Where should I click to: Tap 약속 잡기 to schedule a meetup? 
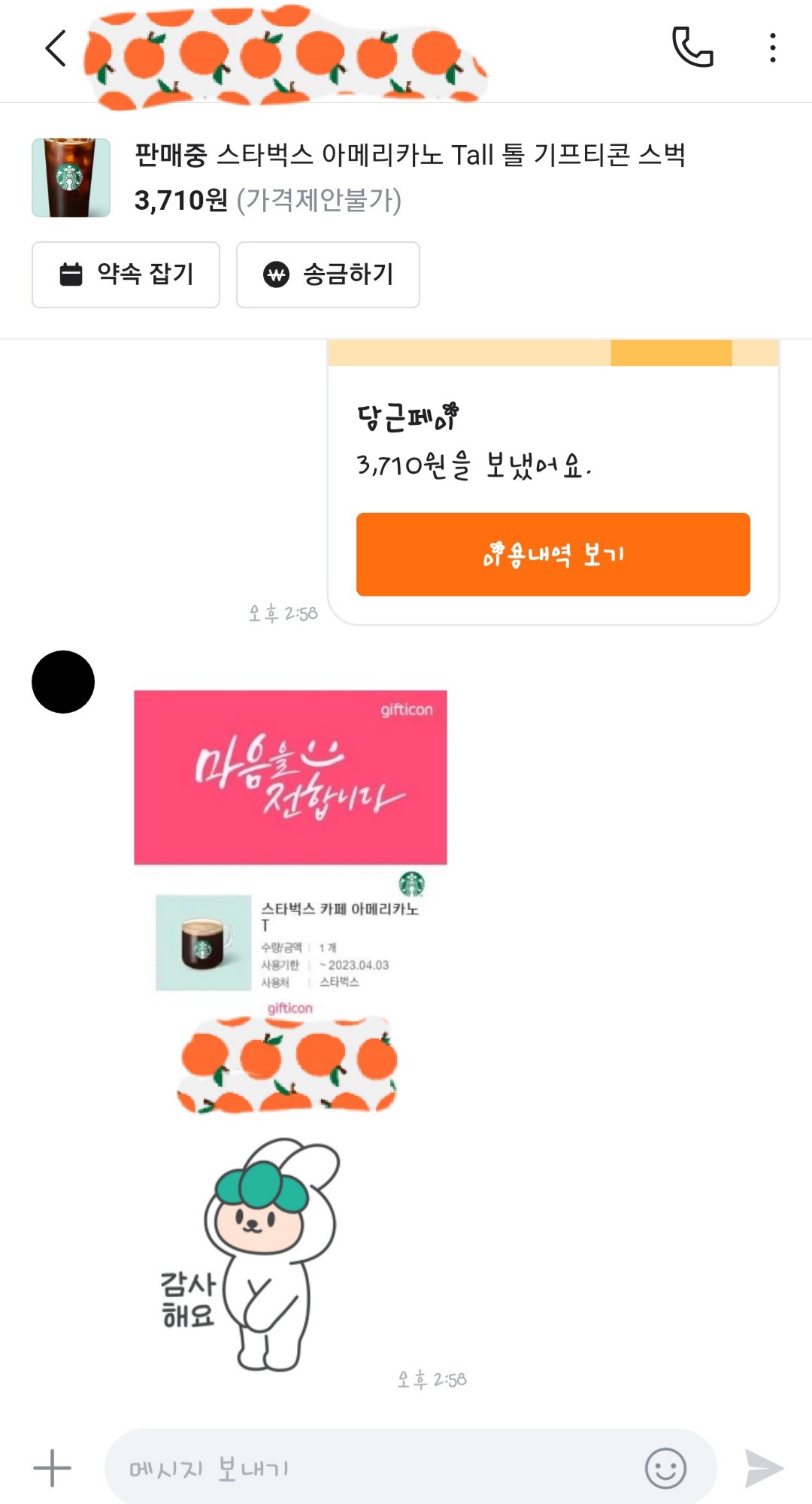point(126,274)
